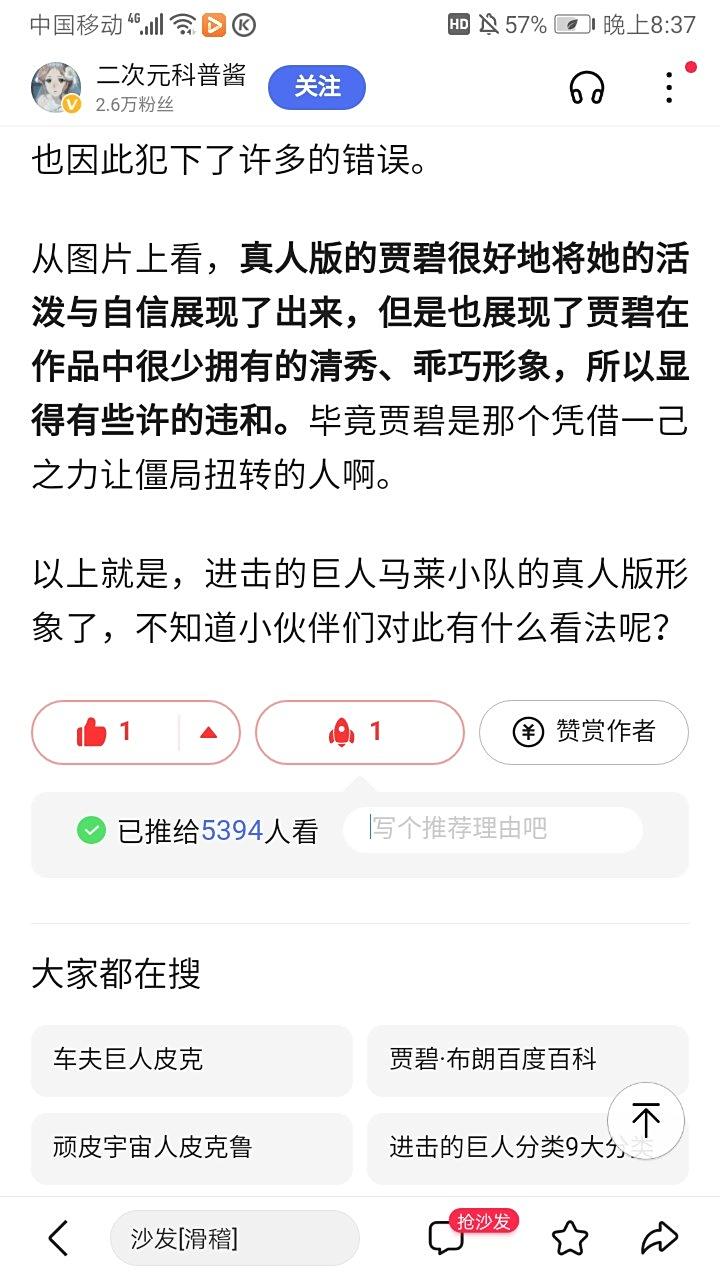Expand the arrow beside the like count
The height and width of the screenshot is (1280, 720).
coord(208,733)
